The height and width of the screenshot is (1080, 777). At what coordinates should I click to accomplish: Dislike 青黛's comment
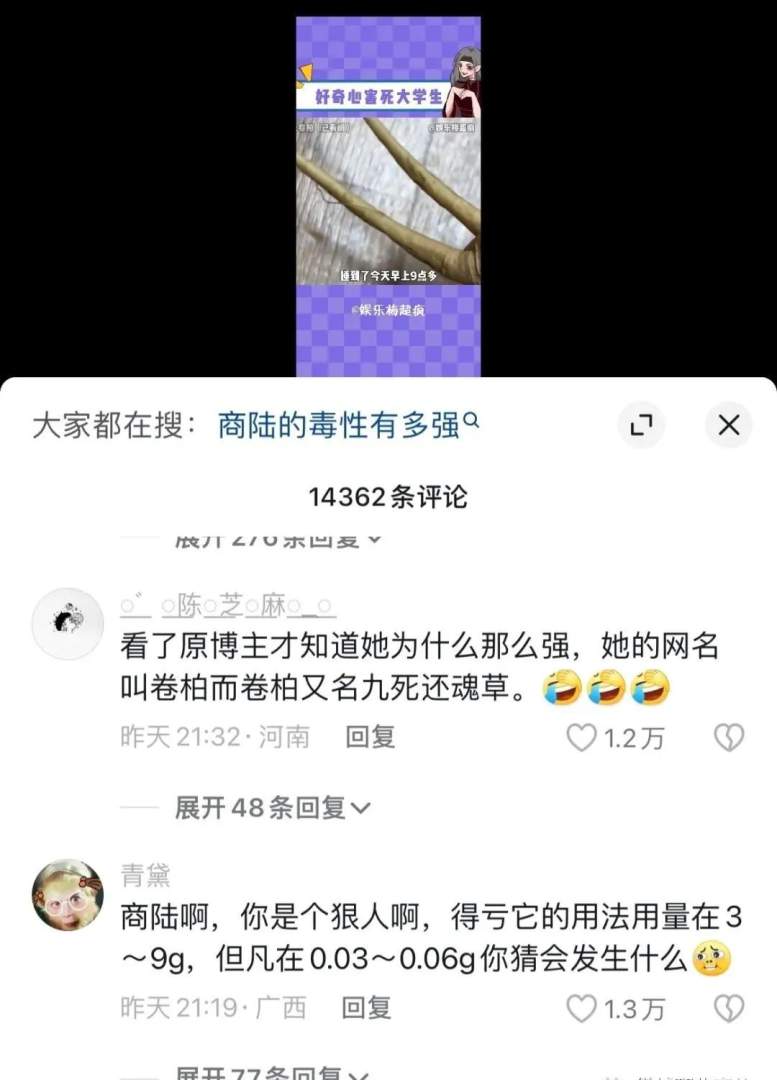point(728,1008)
